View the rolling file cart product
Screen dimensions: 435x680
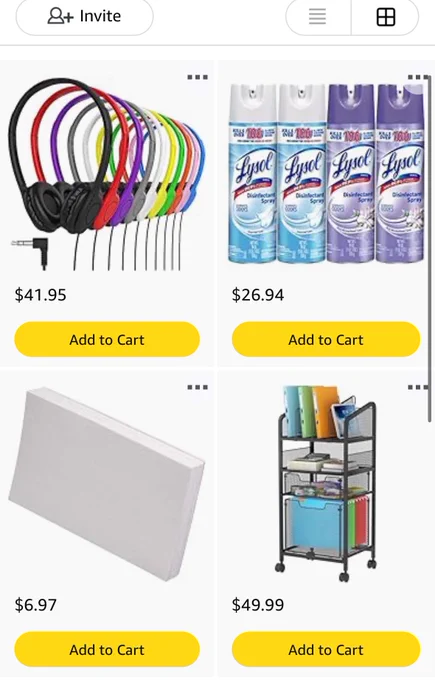pyautogui.click(x=326, y=483)
